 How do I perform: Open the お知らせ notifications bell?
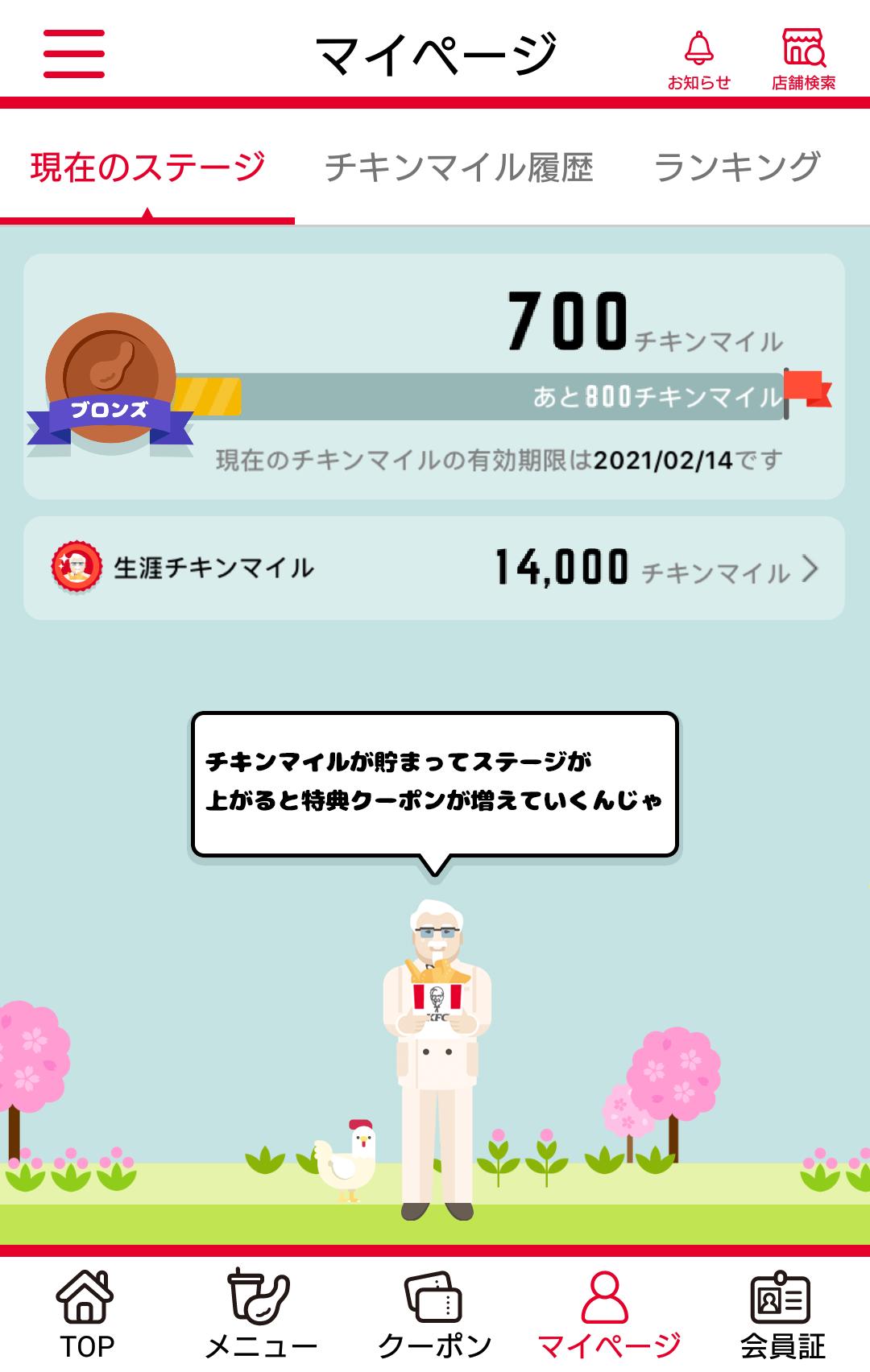698,60
